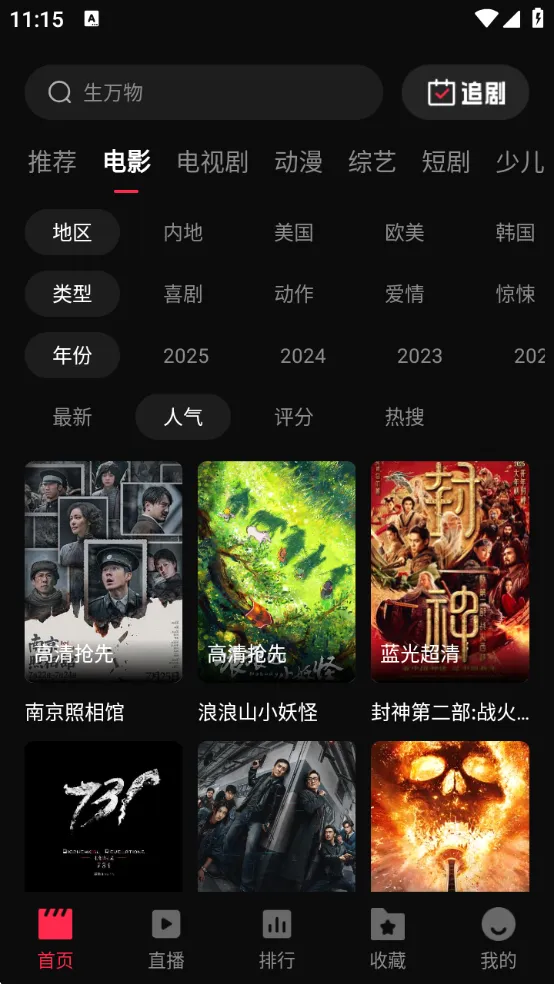
Task: Sort movies by 评分
Action: click(294, 417)
